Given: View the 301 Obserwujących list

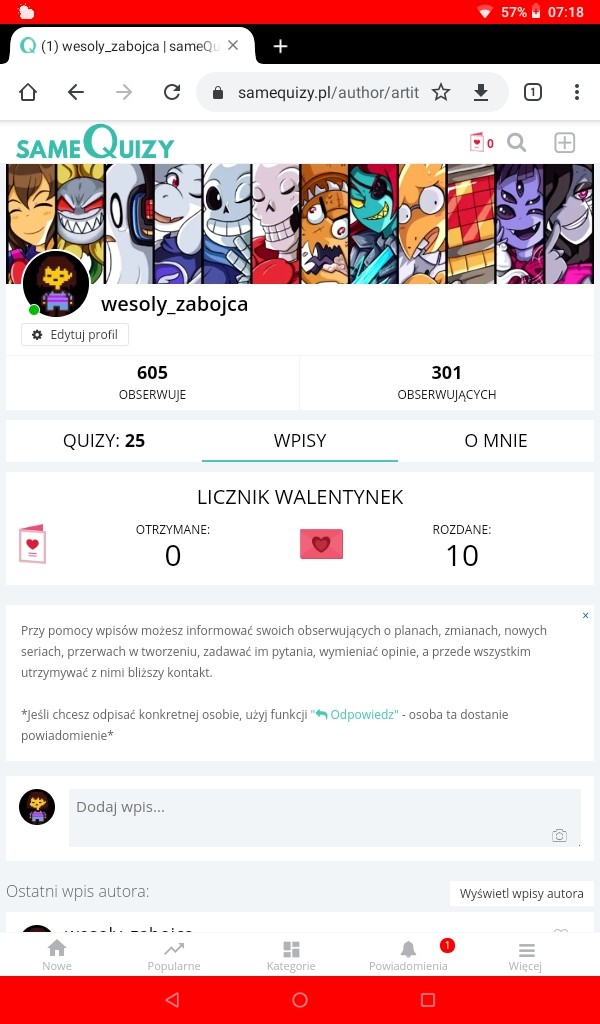Looking at the screenshot, I should coord(446,382).
